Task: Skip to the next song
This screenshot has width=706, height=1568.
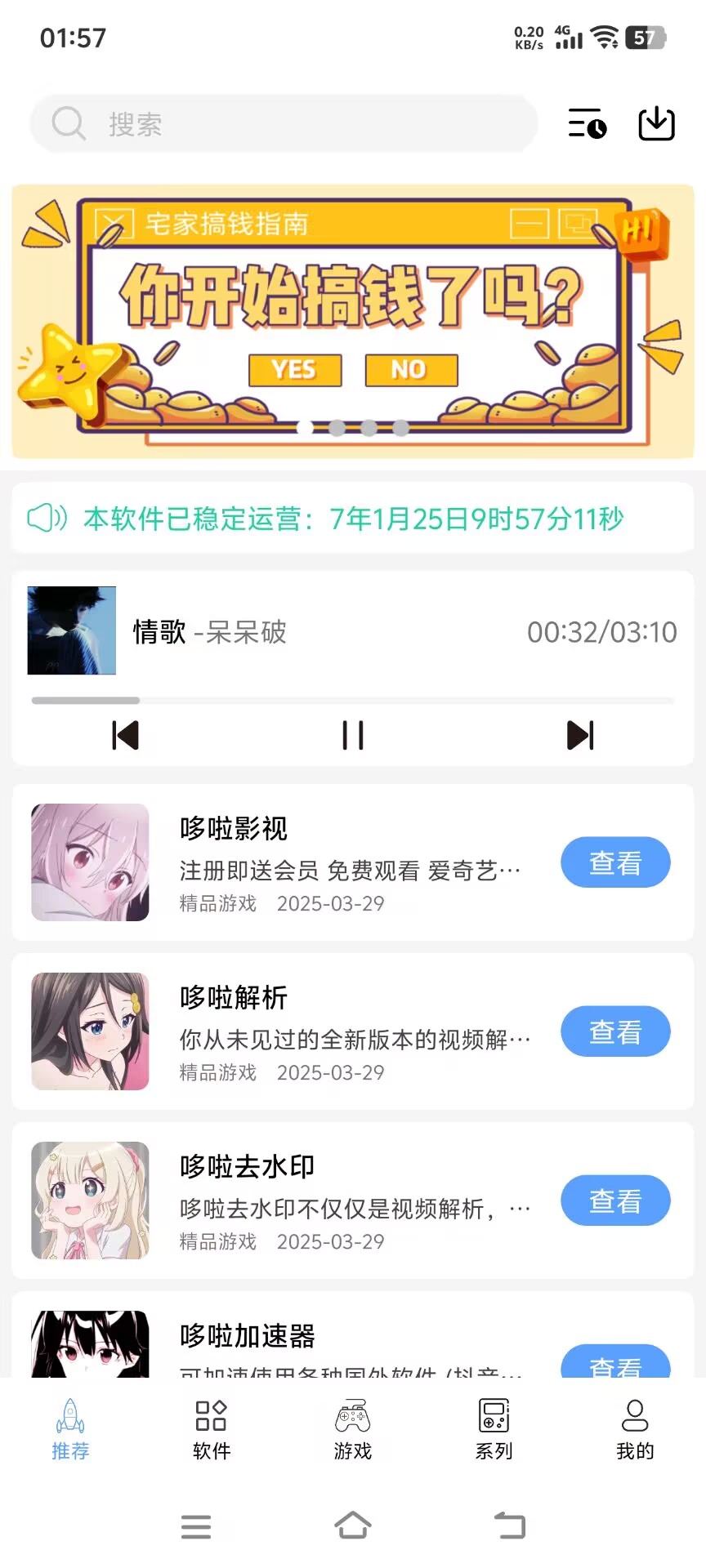Action: 580,735
